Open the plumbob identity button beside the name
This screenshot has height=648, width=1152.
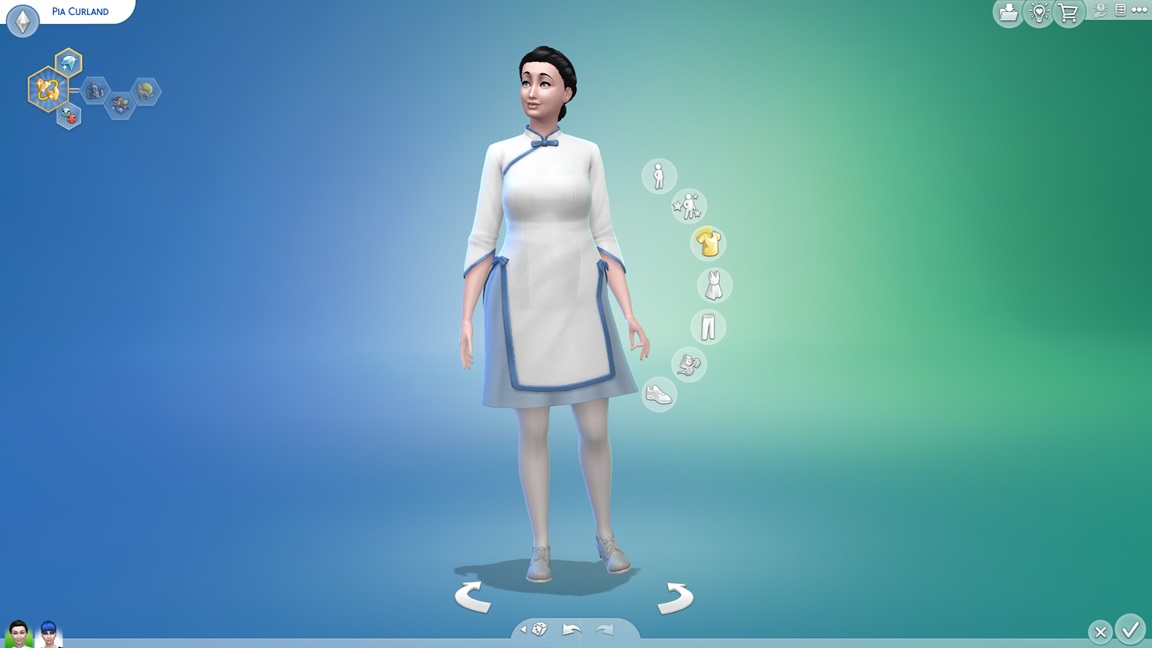click(x=22, y=21)
